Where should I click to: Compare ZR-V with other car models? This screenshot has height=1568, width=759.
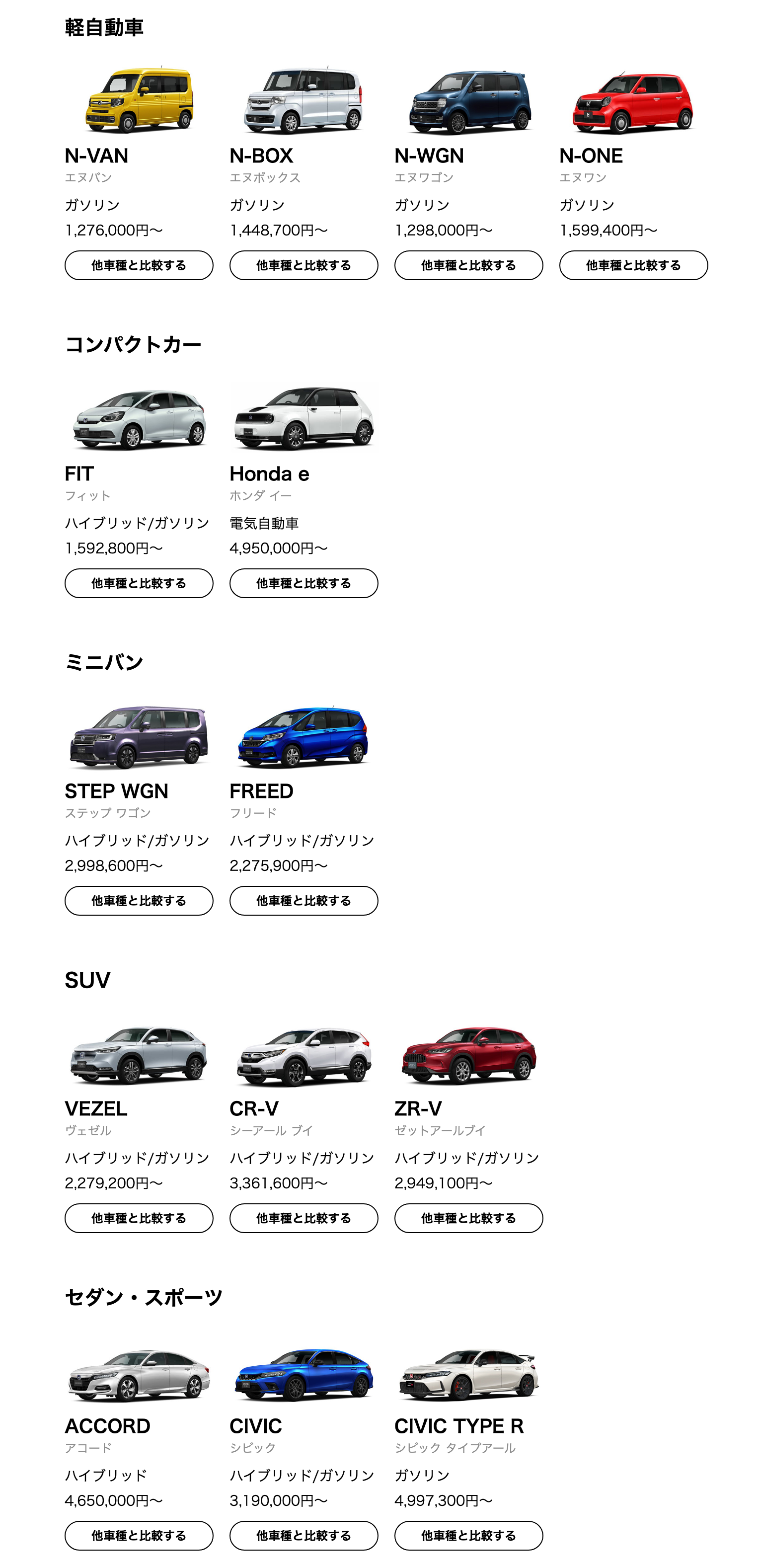(468, 1218)
